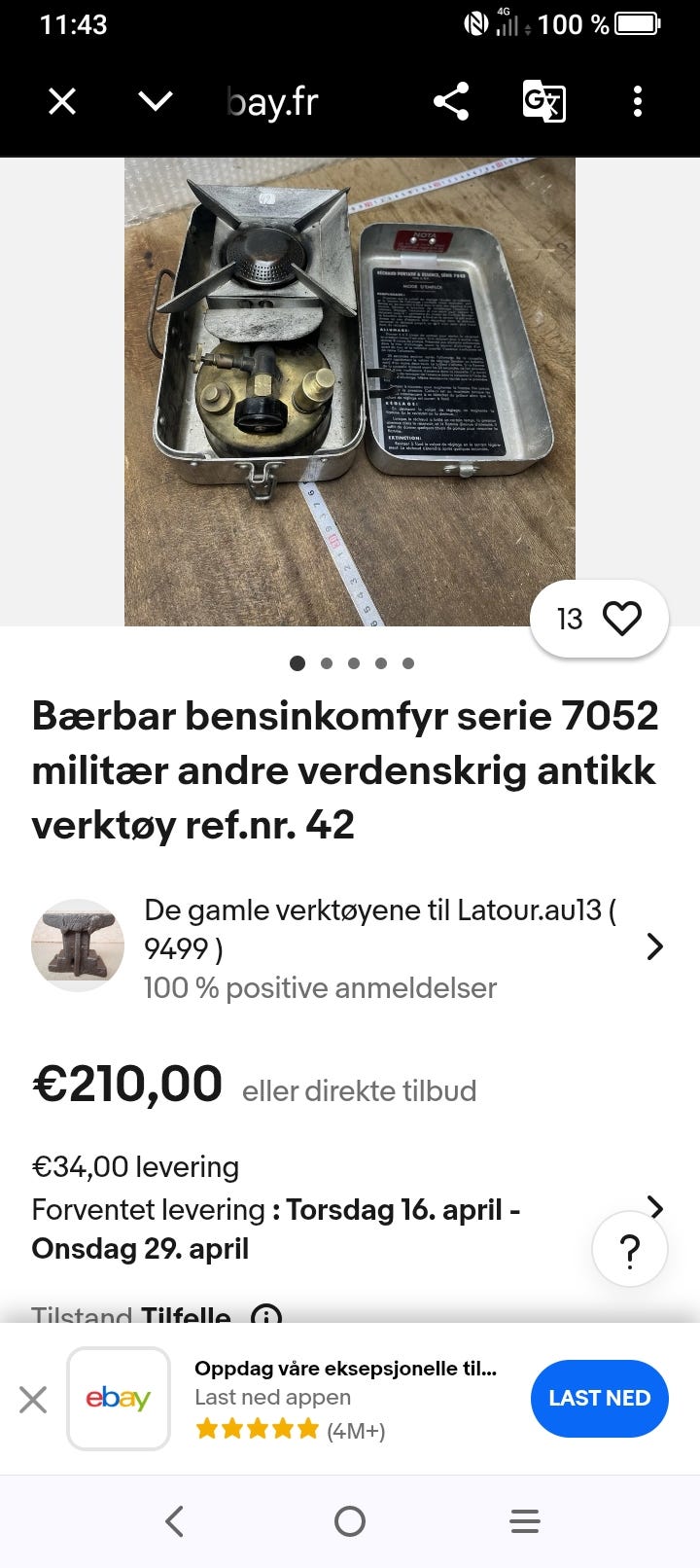
Task: Collapse the page with the down chevron
Action: tap(155, 101)
